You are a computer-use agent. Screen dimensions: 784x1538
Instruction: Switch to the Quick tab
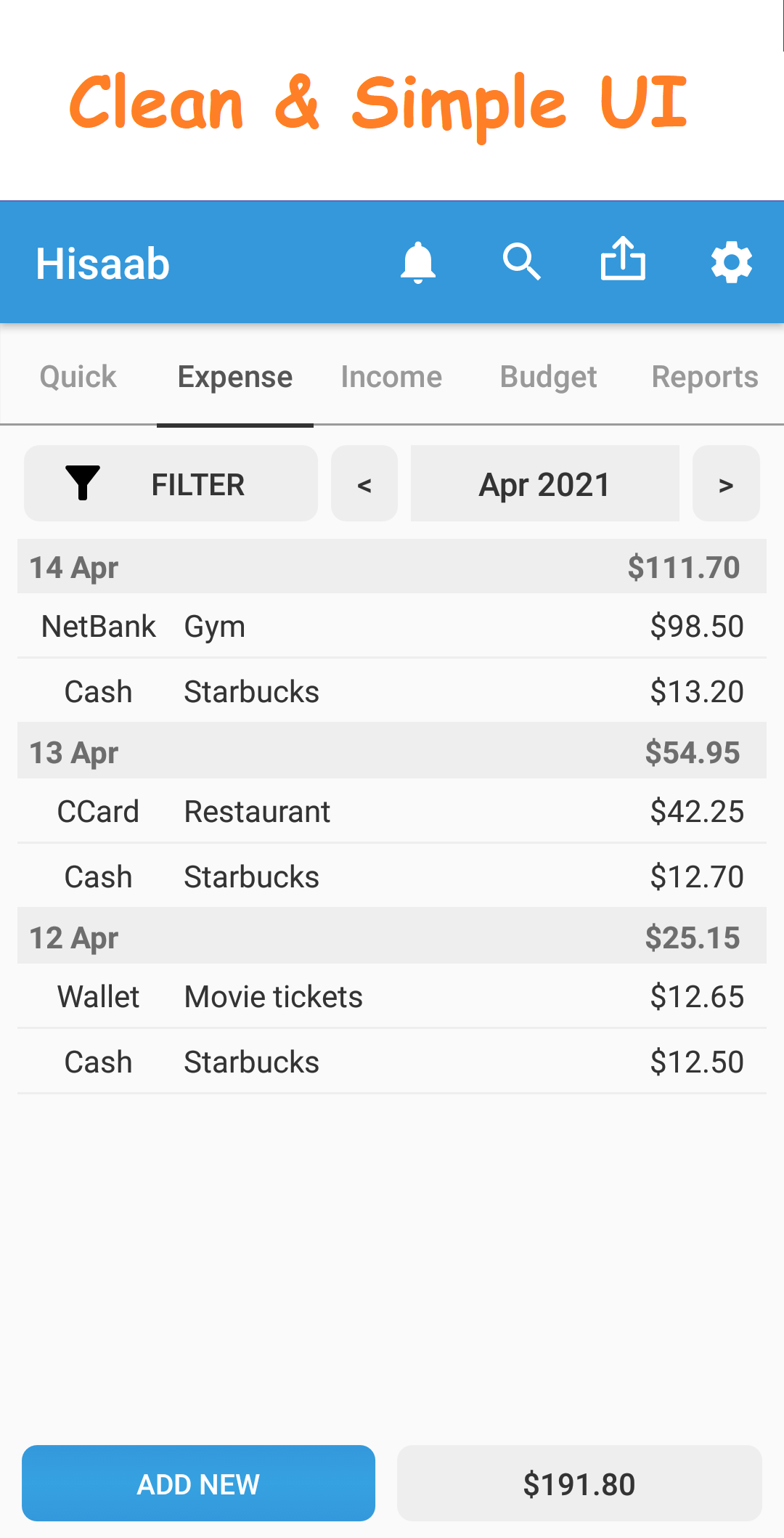coord(77,377)
